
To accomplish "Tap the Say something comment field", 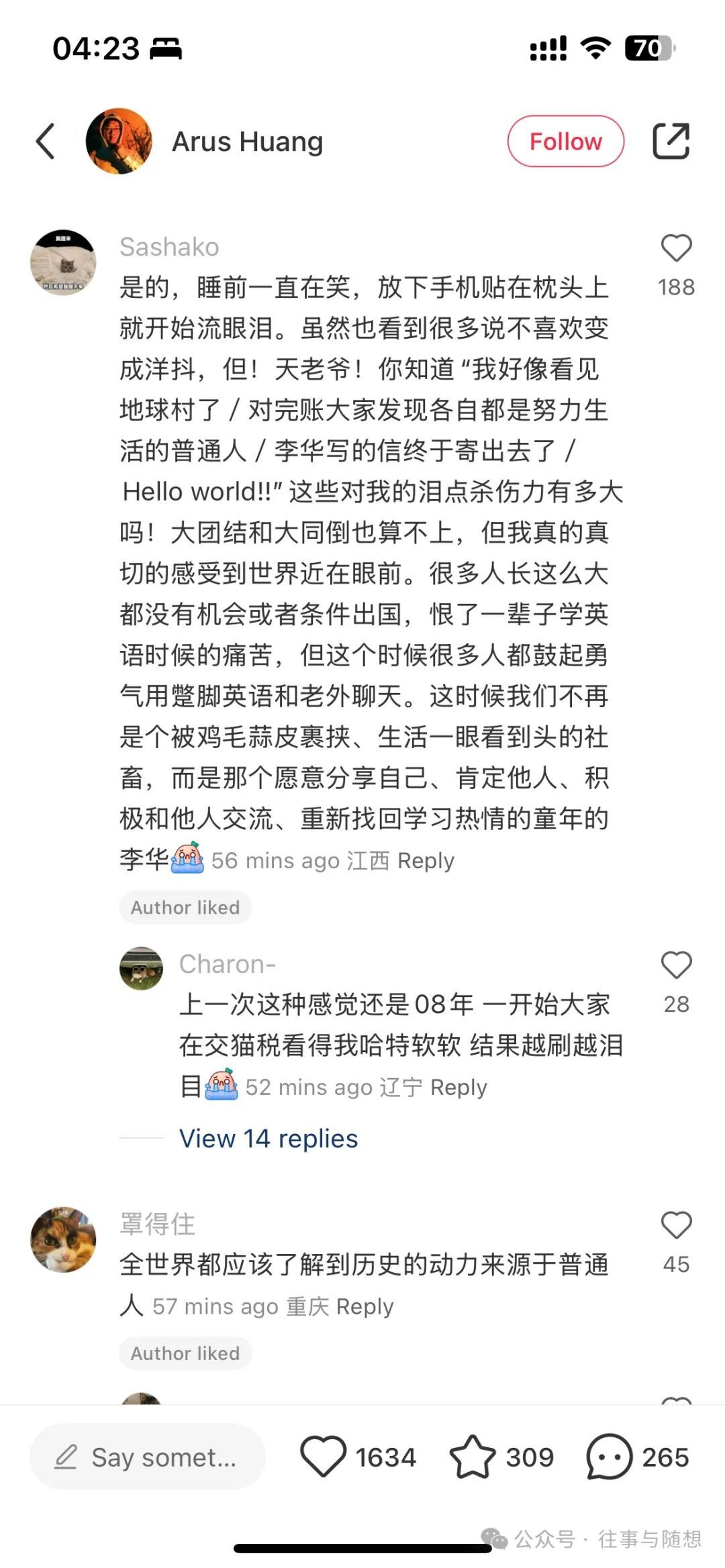I will [148, 1457].
